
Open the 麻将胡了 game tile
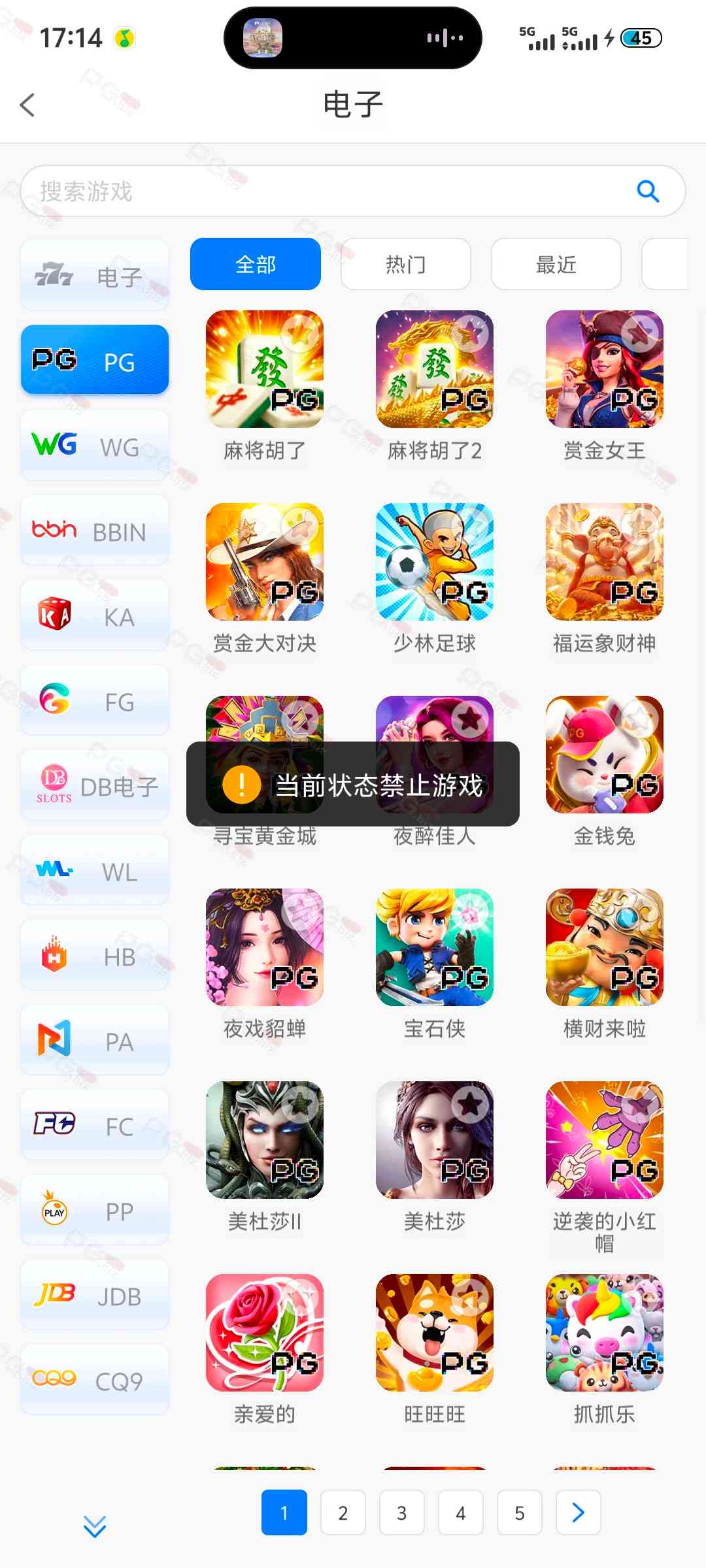(264, 370)
